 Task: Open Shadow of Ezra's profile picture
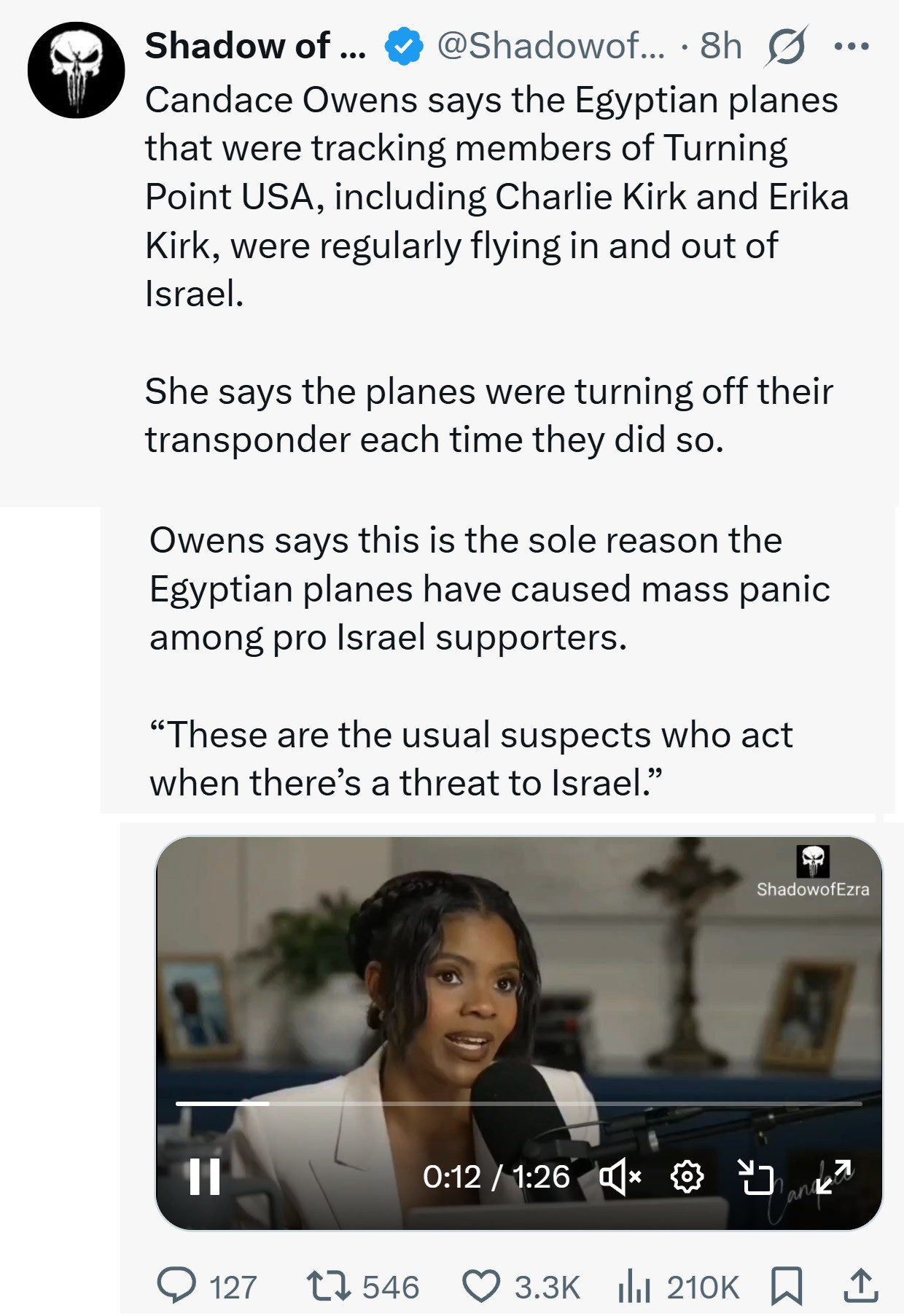pos(76,71)
